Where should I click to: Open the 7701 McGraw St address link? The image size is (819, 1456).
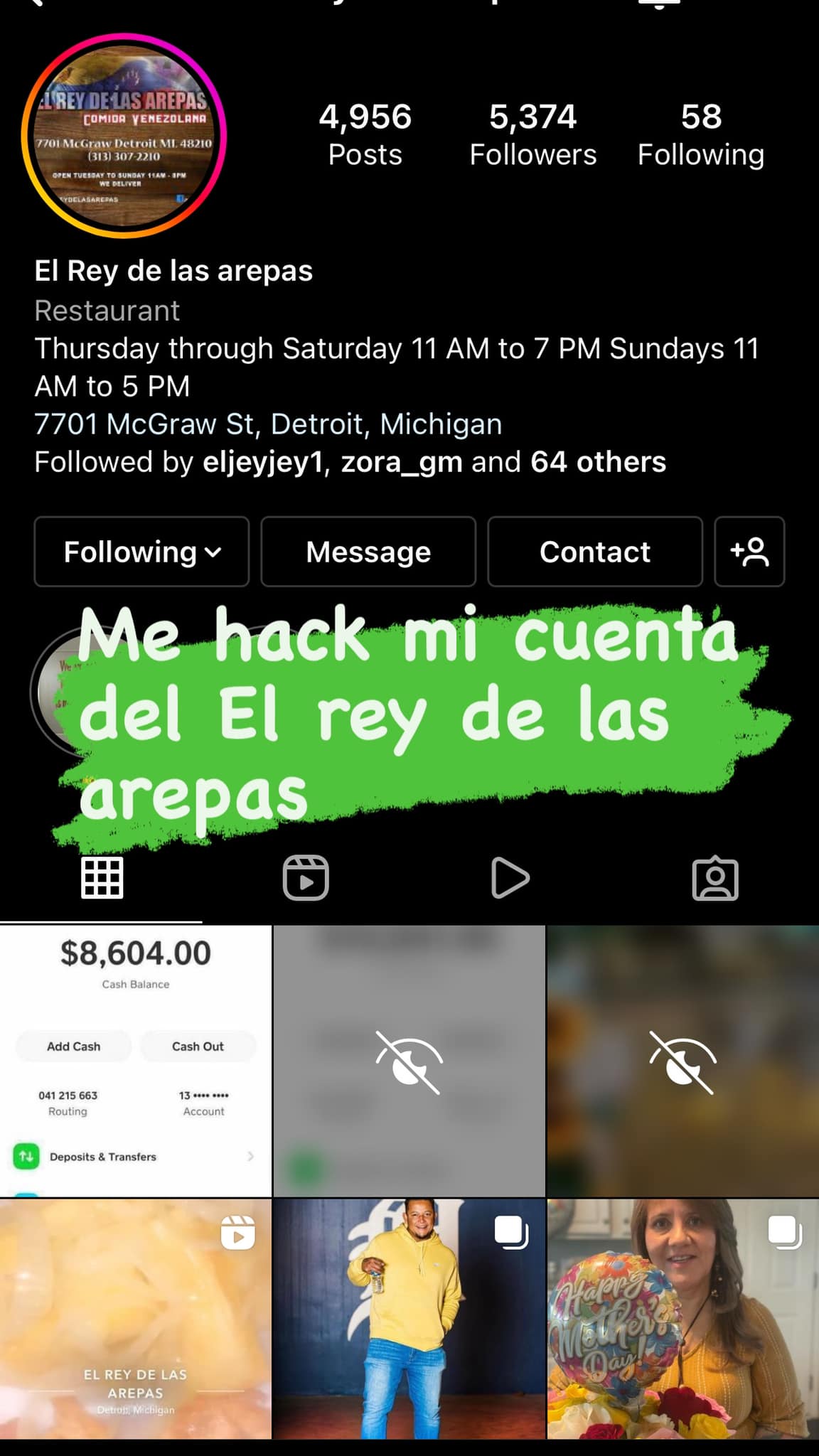[268, 424]
